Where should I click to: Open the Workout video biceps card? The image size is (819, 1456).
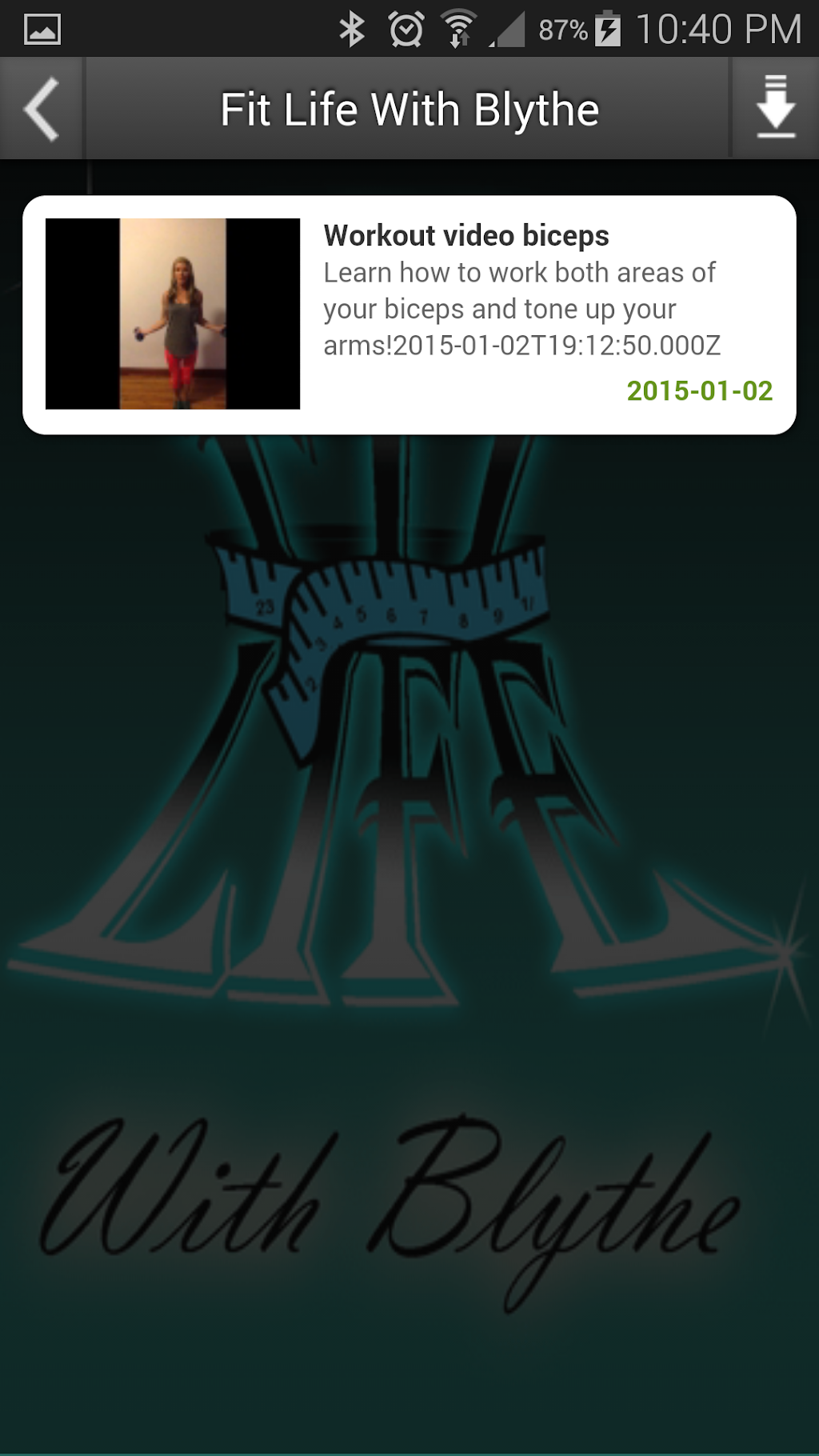[409, 314]
